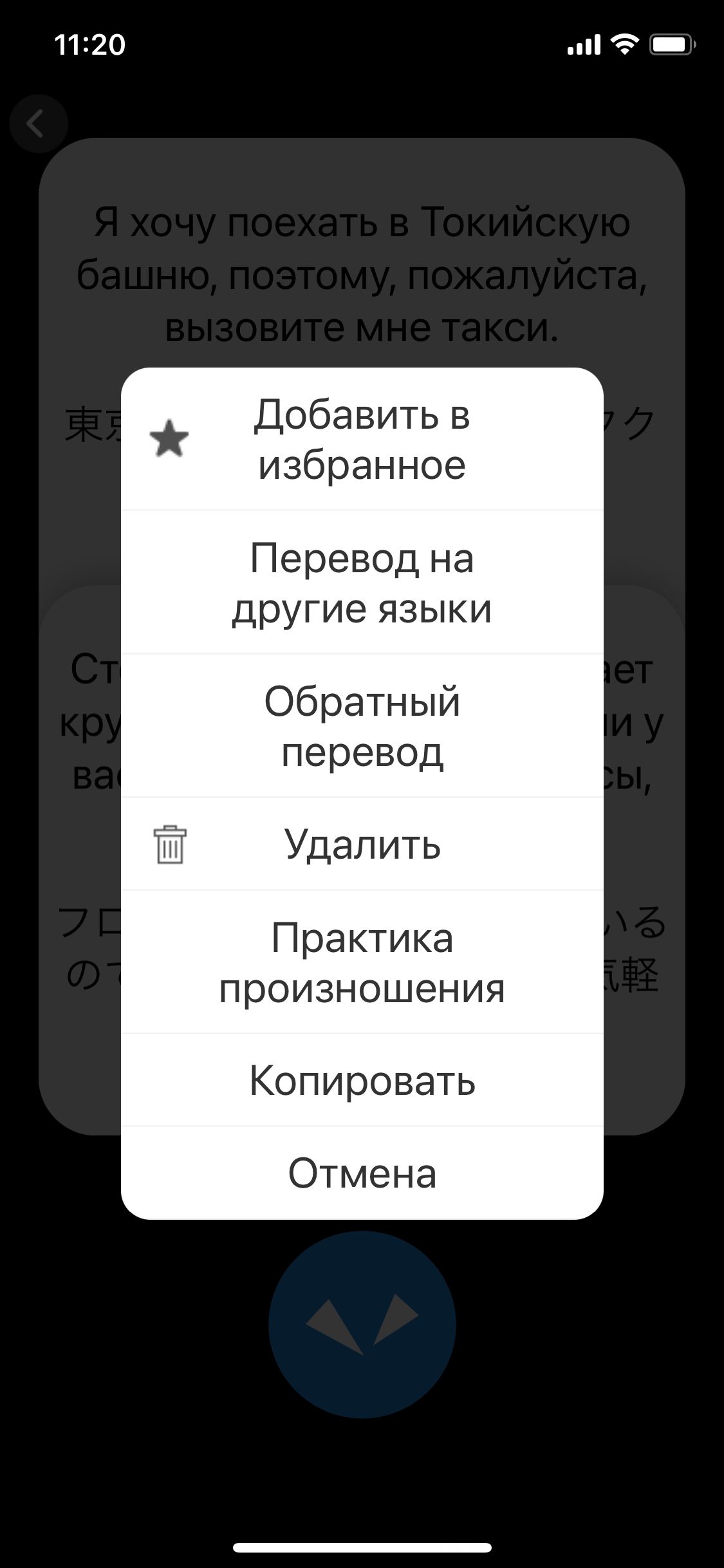Click the Wi-Fi icon in the status bar
Viewport: 724px width, 1568px height.
pos(622,45)
